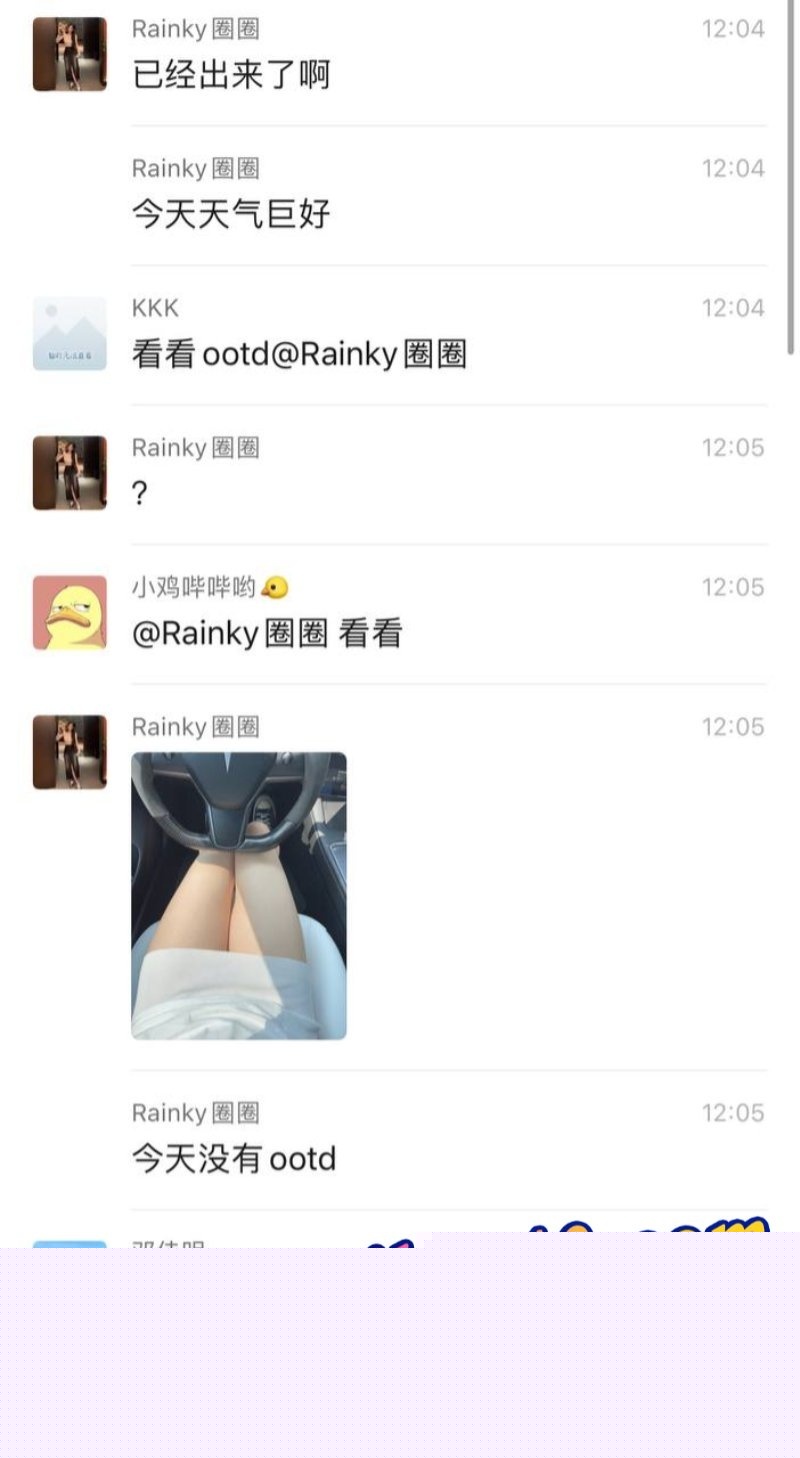Click Rainky圈圈's avatar beside the '?' message
800x1458 pixels.
click(69, 473)
